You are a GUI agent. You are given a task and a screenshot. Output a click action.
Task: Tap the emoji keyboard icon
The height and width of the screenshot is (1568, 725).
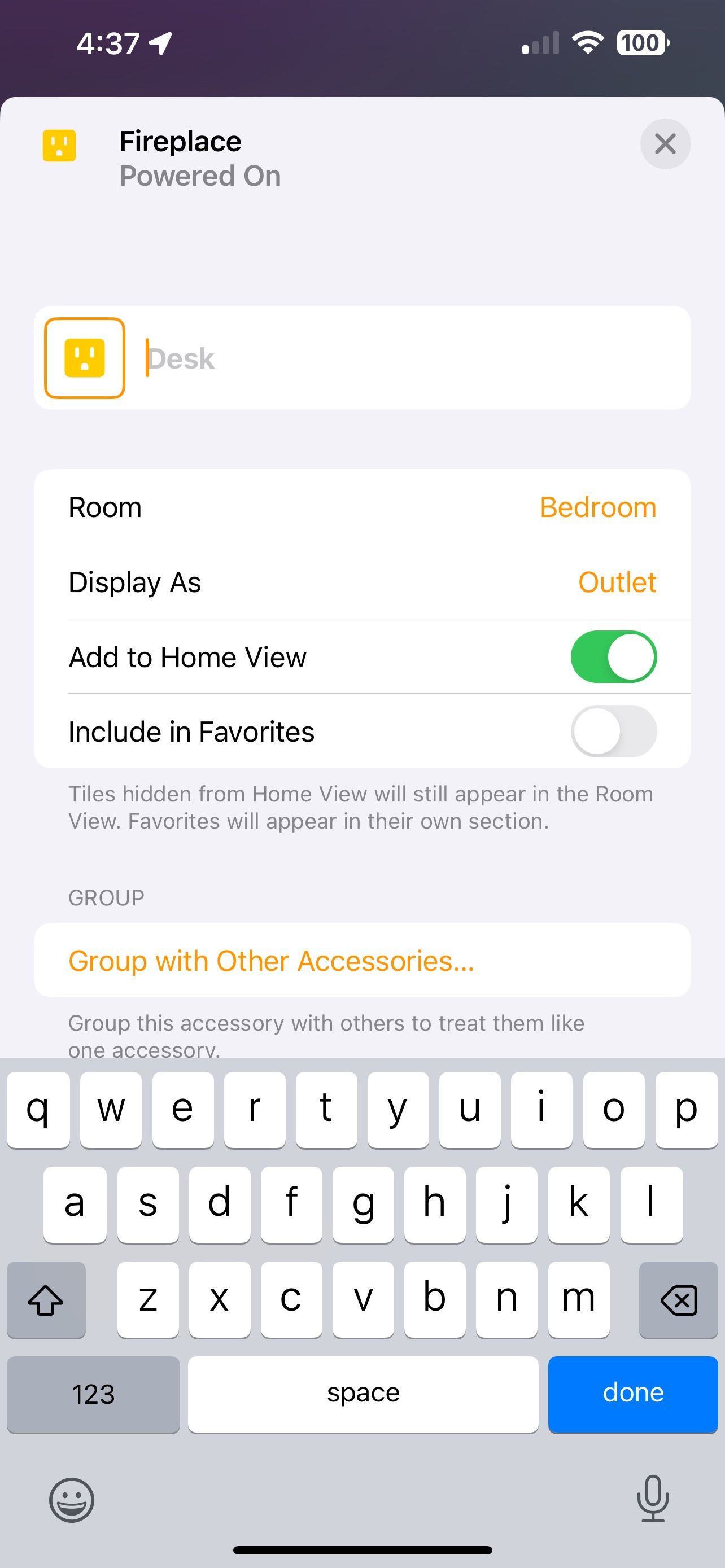click(71, 1500)
